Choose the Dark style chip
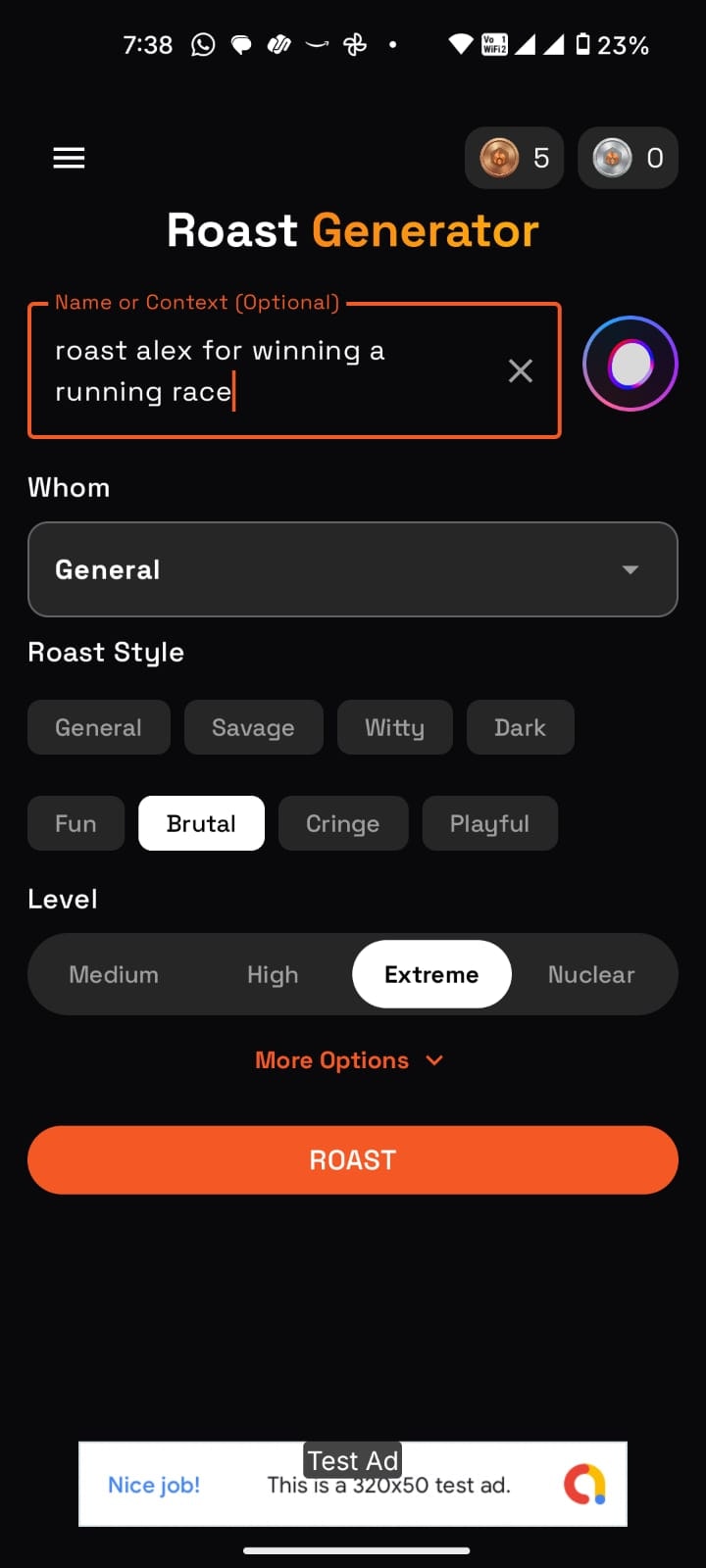This screenshot has height=1568, width=706. [x=520, y=727]
